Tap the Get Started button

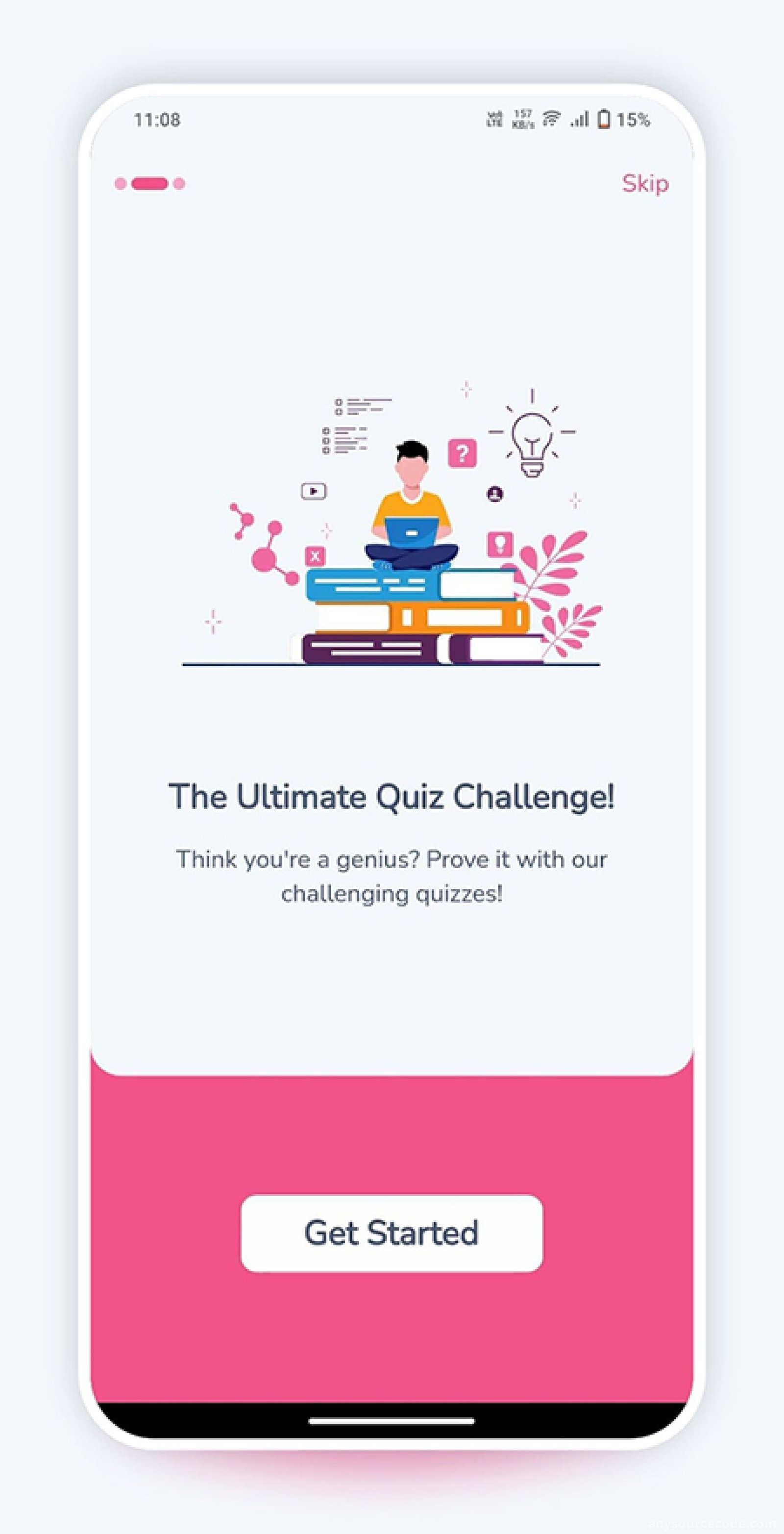point(392,1232)
